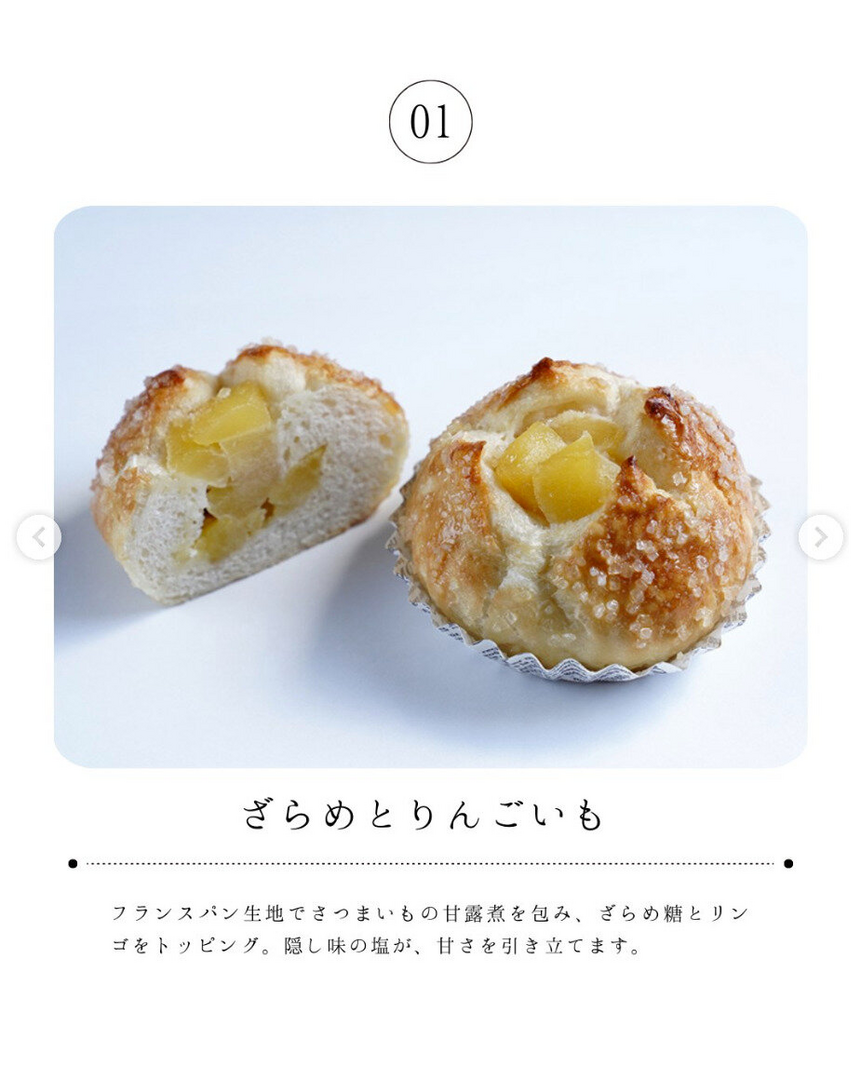This screenshot has height=1080, width=861.
Task: Go to the next carousel image
Action: [x=820, y=538]
